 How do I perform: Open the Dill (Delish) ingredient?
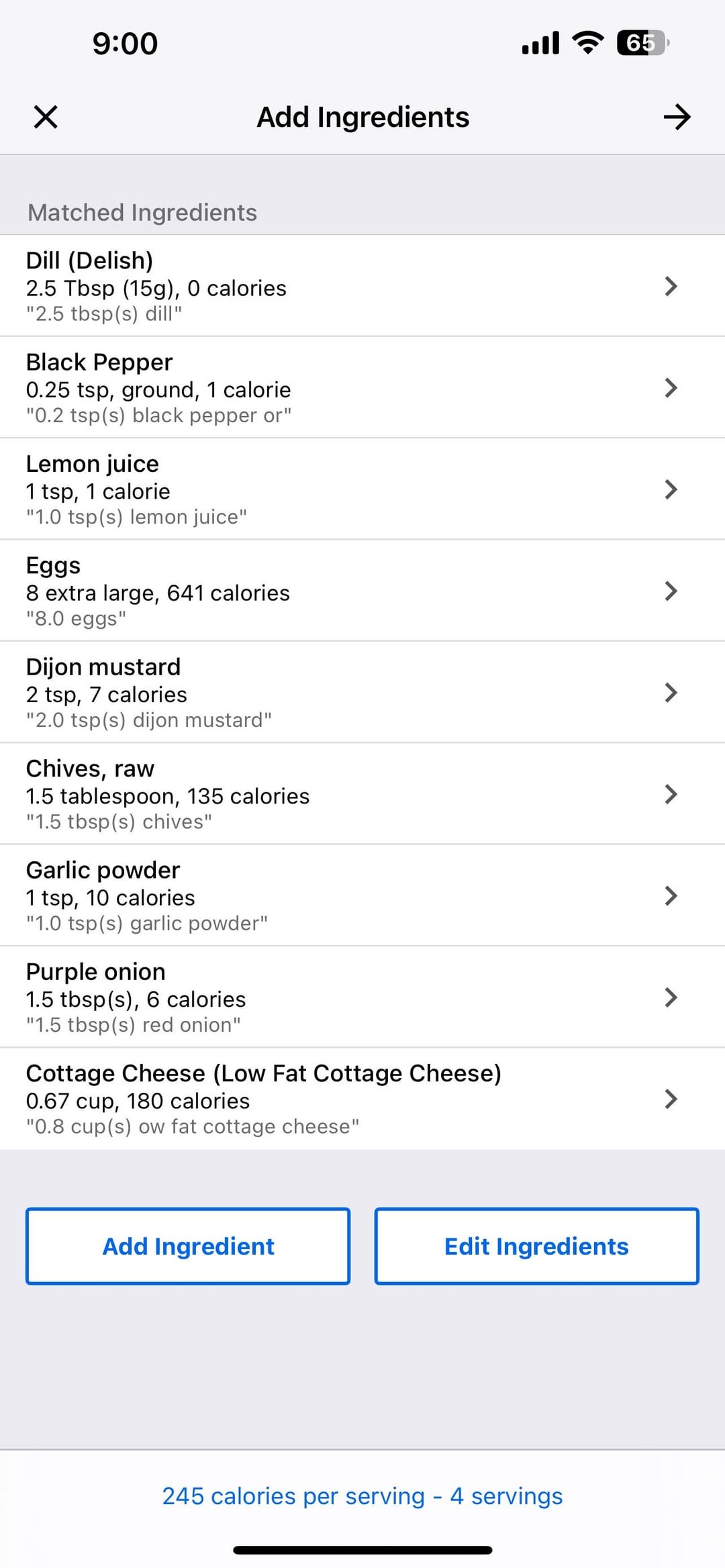362,286
